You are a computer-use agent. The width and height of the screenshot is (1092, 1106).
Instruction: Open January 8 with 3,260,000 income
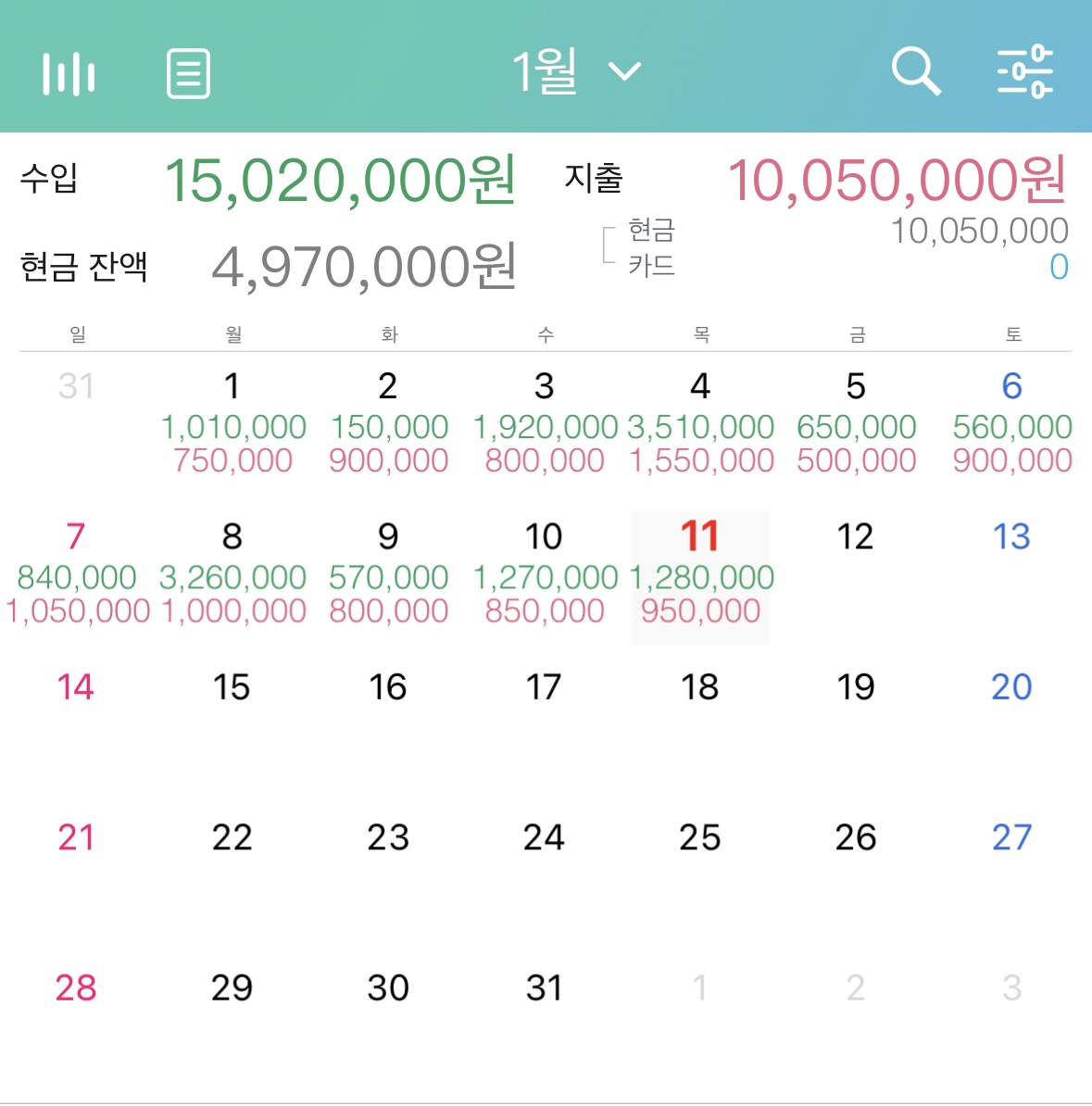(x=232, y=572)
